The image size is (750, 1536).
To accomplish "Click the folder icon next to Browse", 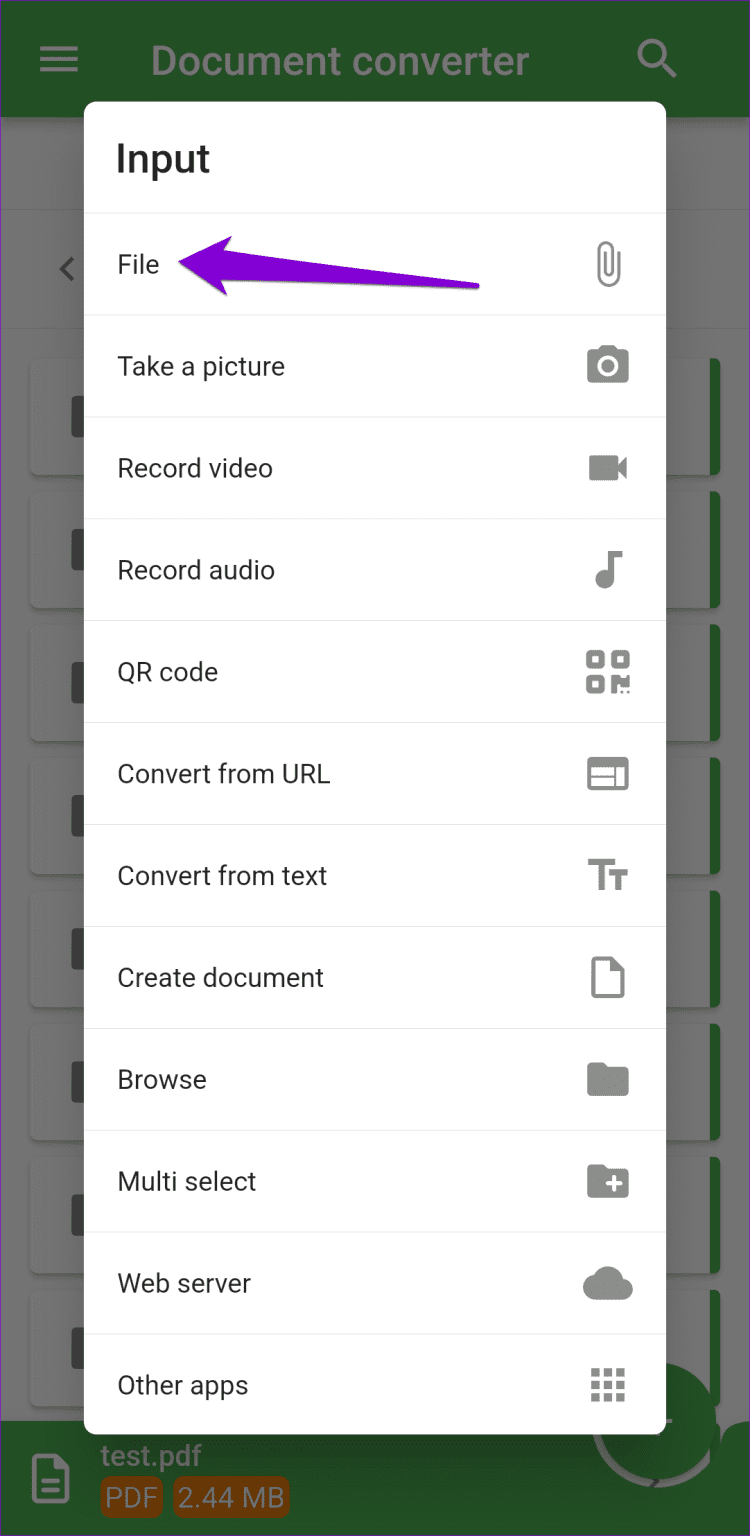I will click(607, 1079).
